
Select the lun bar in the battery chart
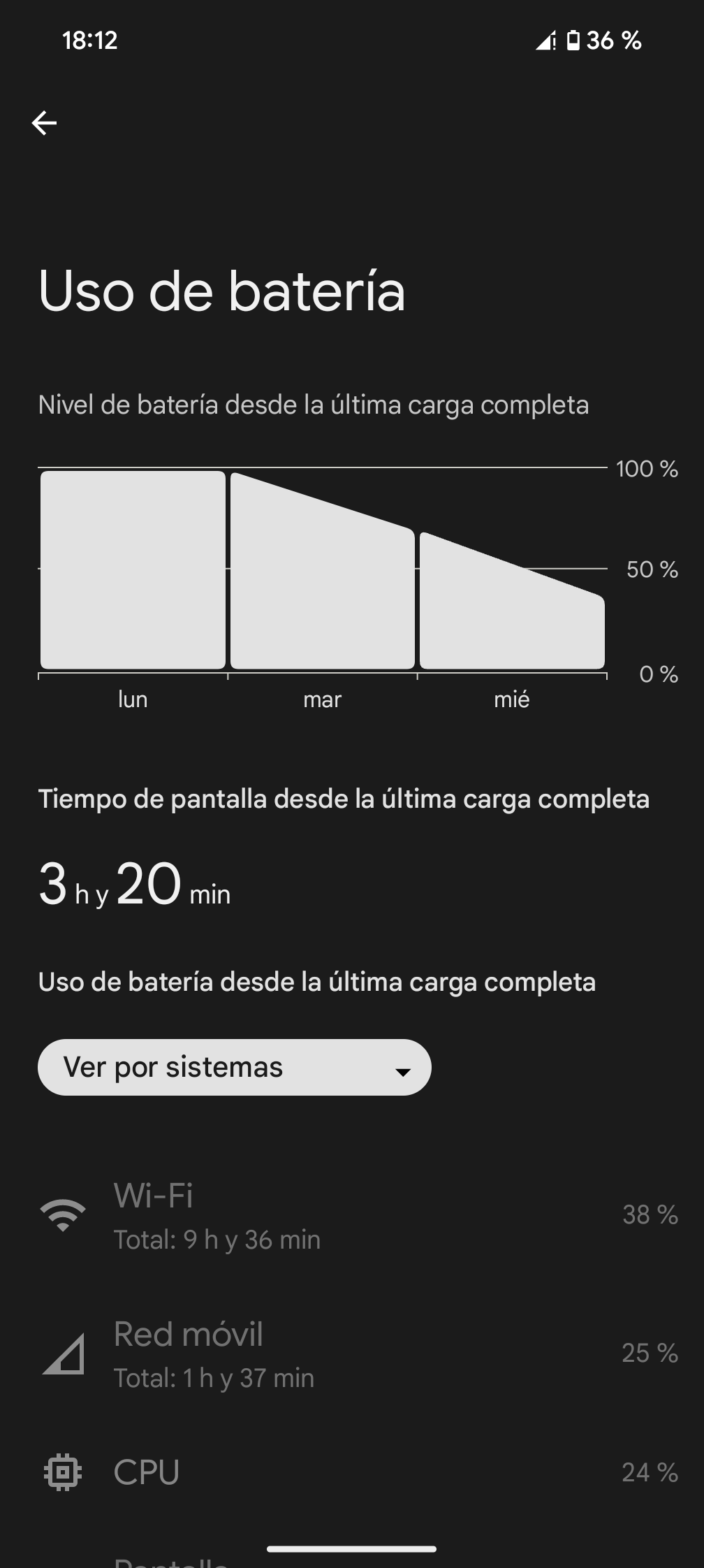tap(133, 569)
